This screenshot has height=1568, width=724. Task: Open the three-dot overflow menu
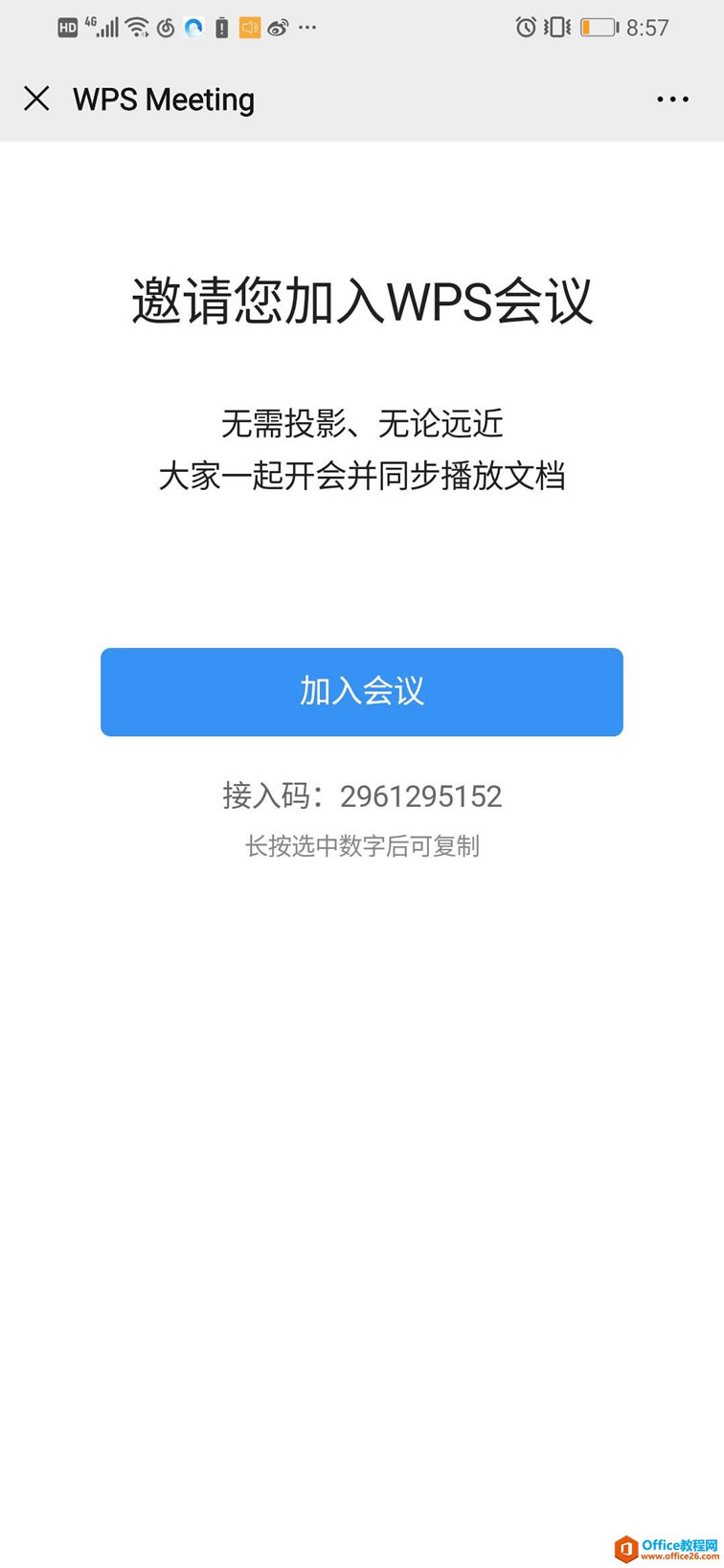(x=672, y=100)
